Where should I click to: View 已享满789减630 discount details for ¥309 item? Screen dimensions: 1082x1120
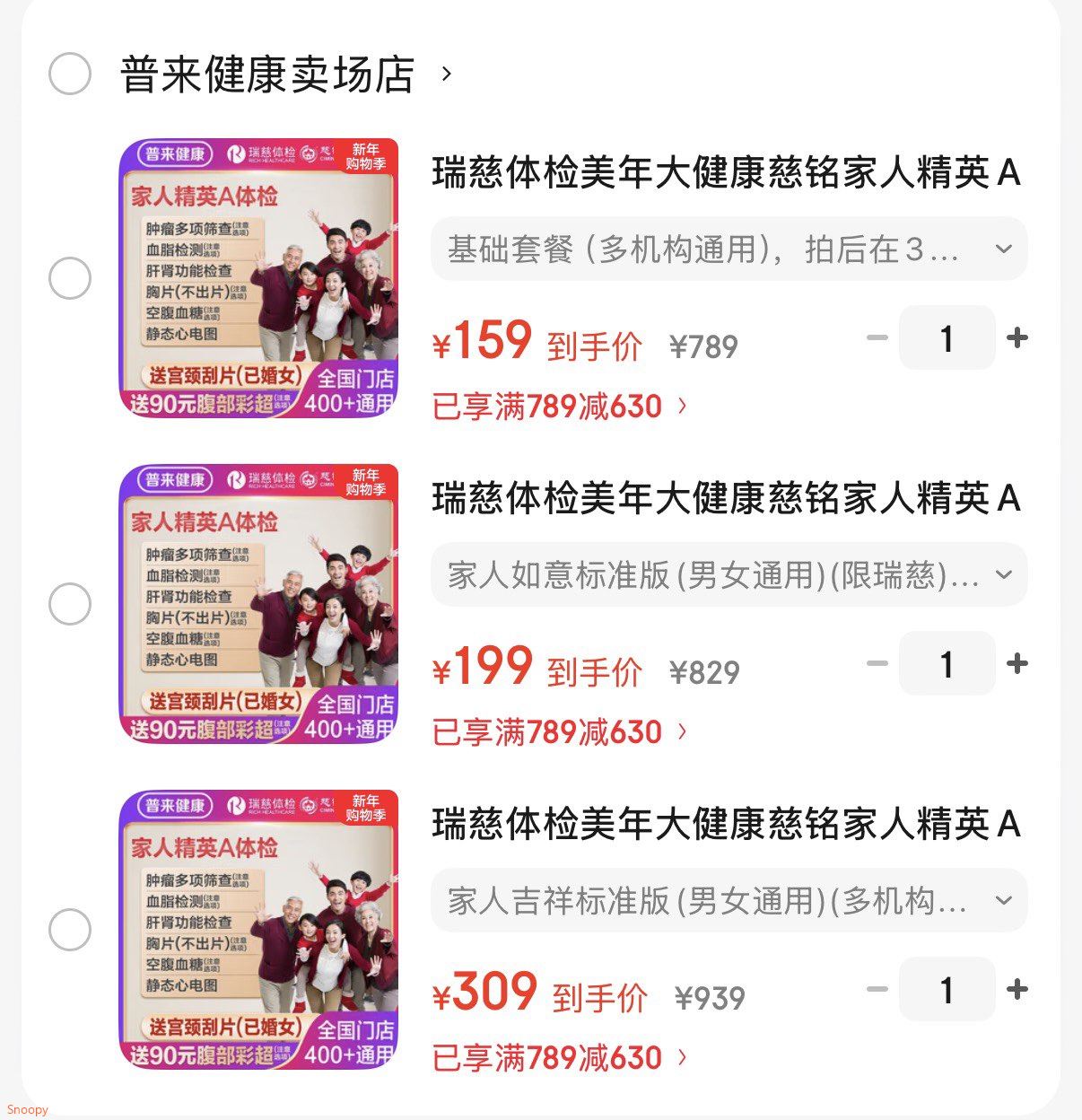[x=560, y=1058]
